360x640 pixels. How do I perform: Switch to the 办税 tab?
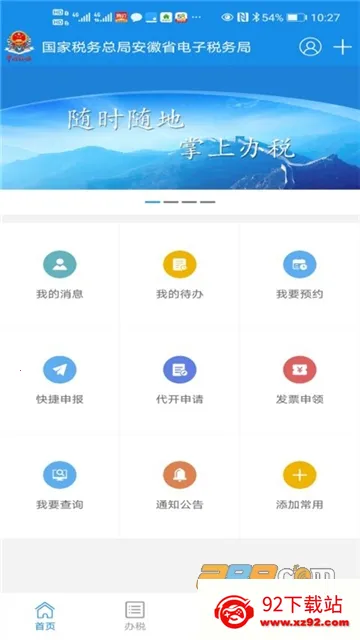point(135,616)
